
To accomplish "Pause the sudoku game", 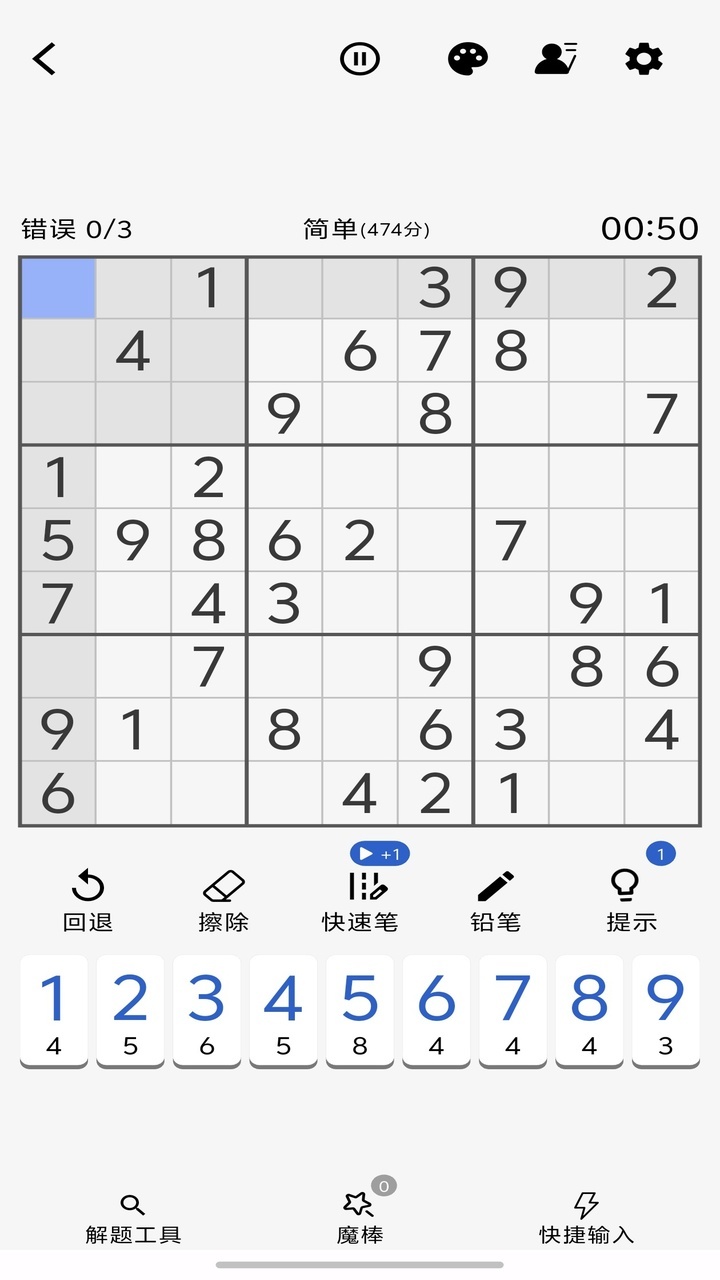I will [359, 58].
